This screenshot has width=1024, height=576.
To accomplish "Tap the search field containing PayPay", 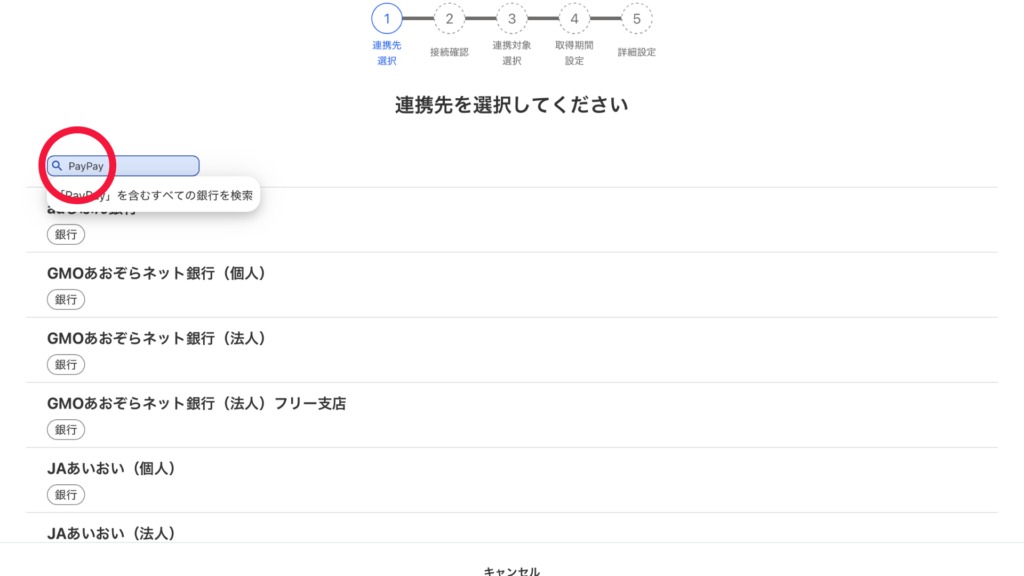I will pos(130,166).
